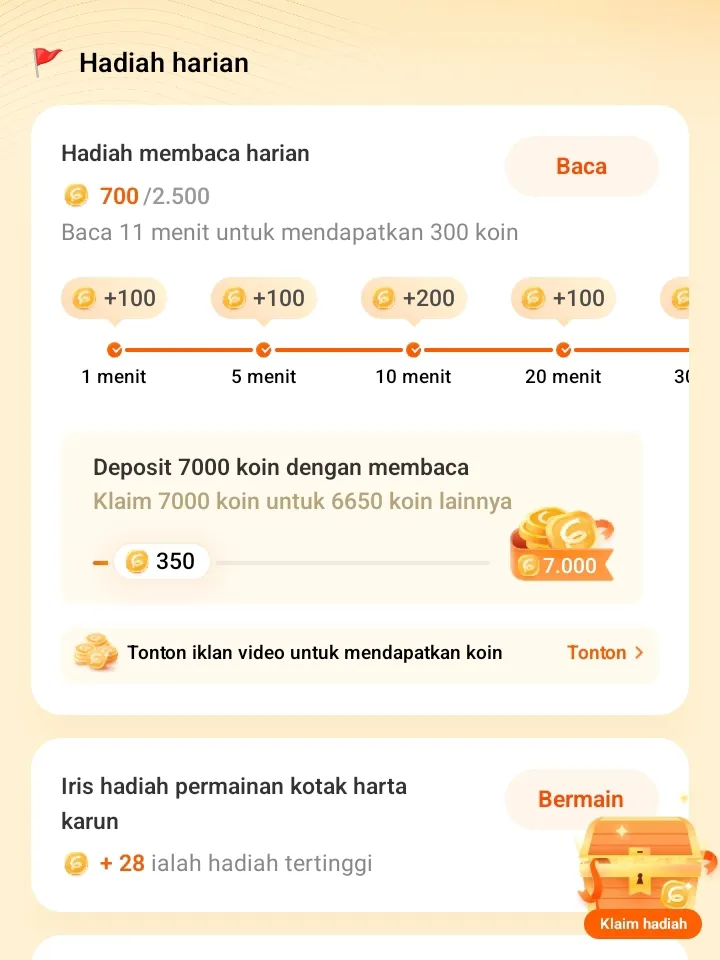This screenshot has width=720, height=960.
Task: Open Tonton to watch a video ad
Action: [x=604, y=653]
